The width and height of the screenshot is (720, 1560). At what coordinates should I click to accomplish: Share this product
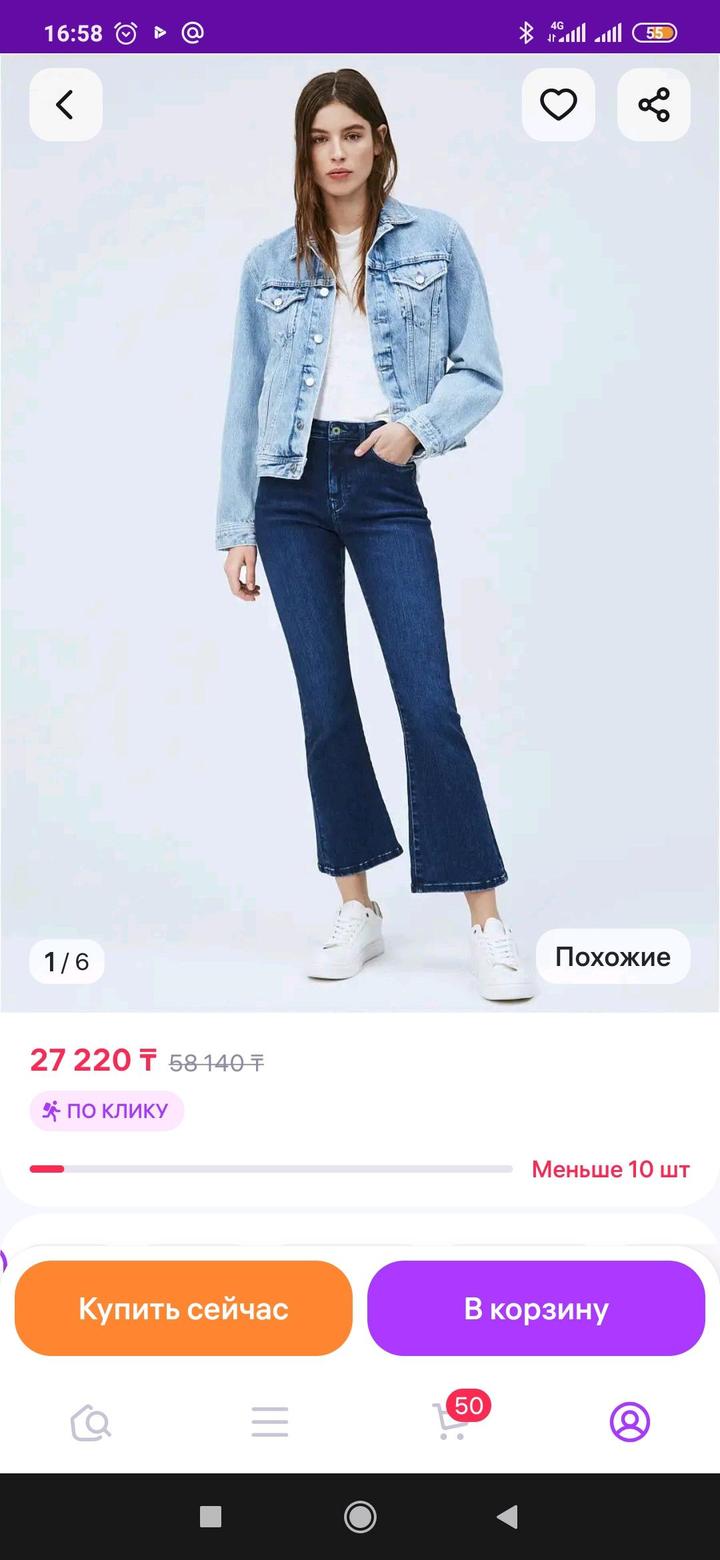point(653,105)
